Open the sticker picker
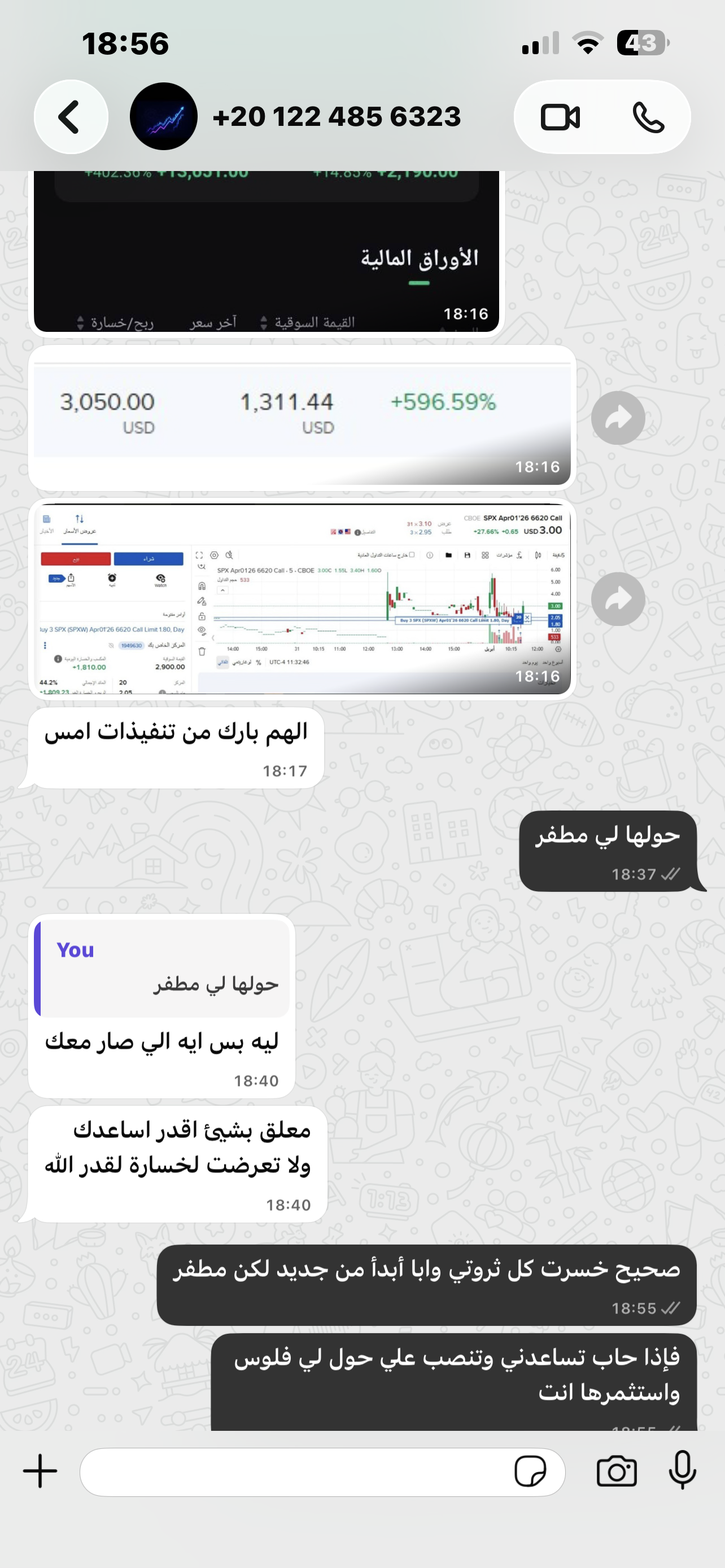Screen dimensions: 725x1568 coord(530,1472)
